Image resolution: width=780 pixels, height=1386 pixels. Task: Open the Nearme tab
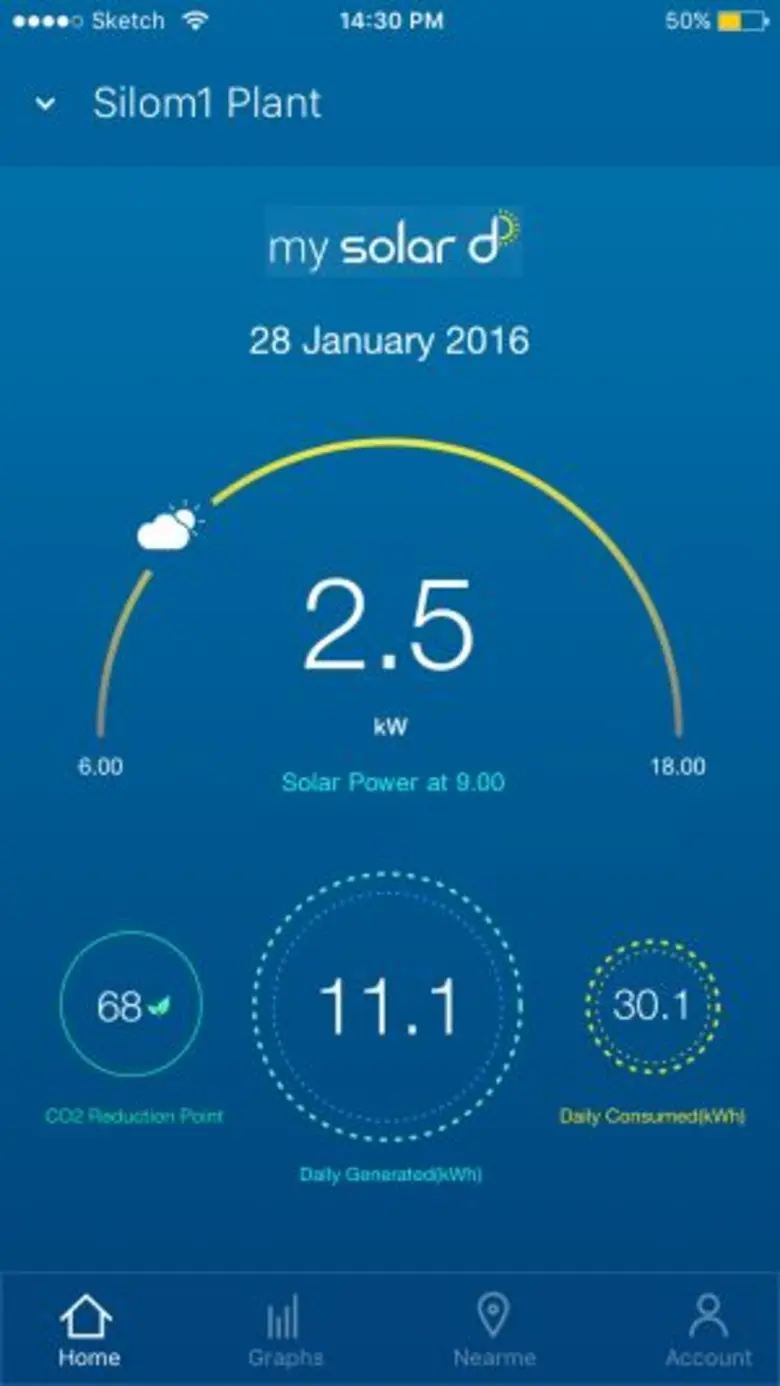coord(494,1332)
